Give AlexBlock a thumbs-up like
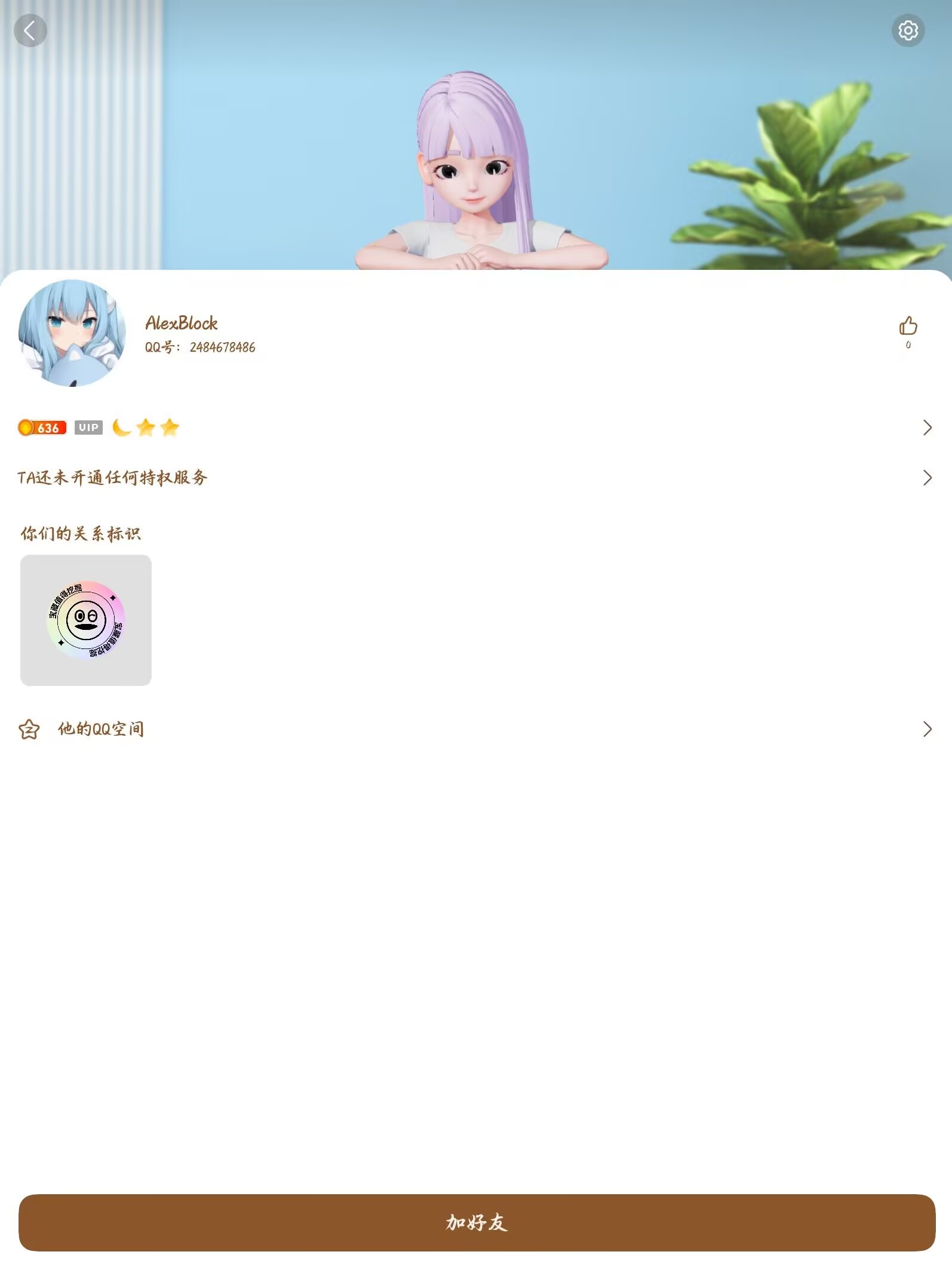 pyautogui.click(x=908, y=327)
